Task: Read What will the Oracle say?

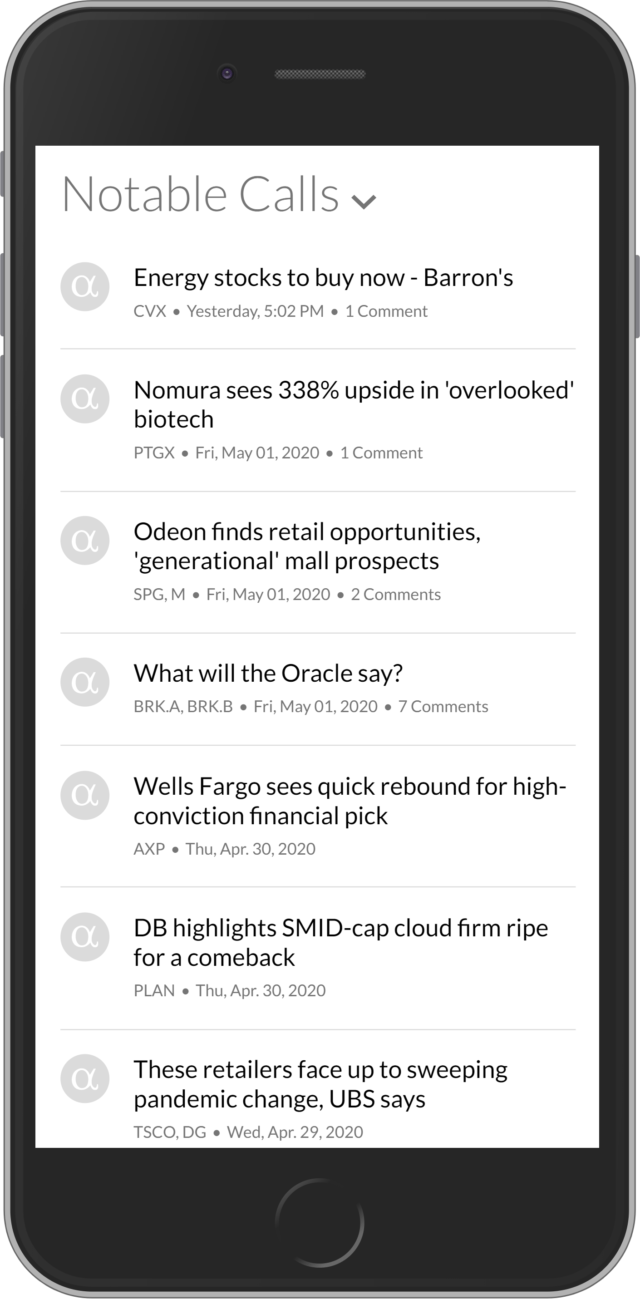Action: (x=268, y=673)
